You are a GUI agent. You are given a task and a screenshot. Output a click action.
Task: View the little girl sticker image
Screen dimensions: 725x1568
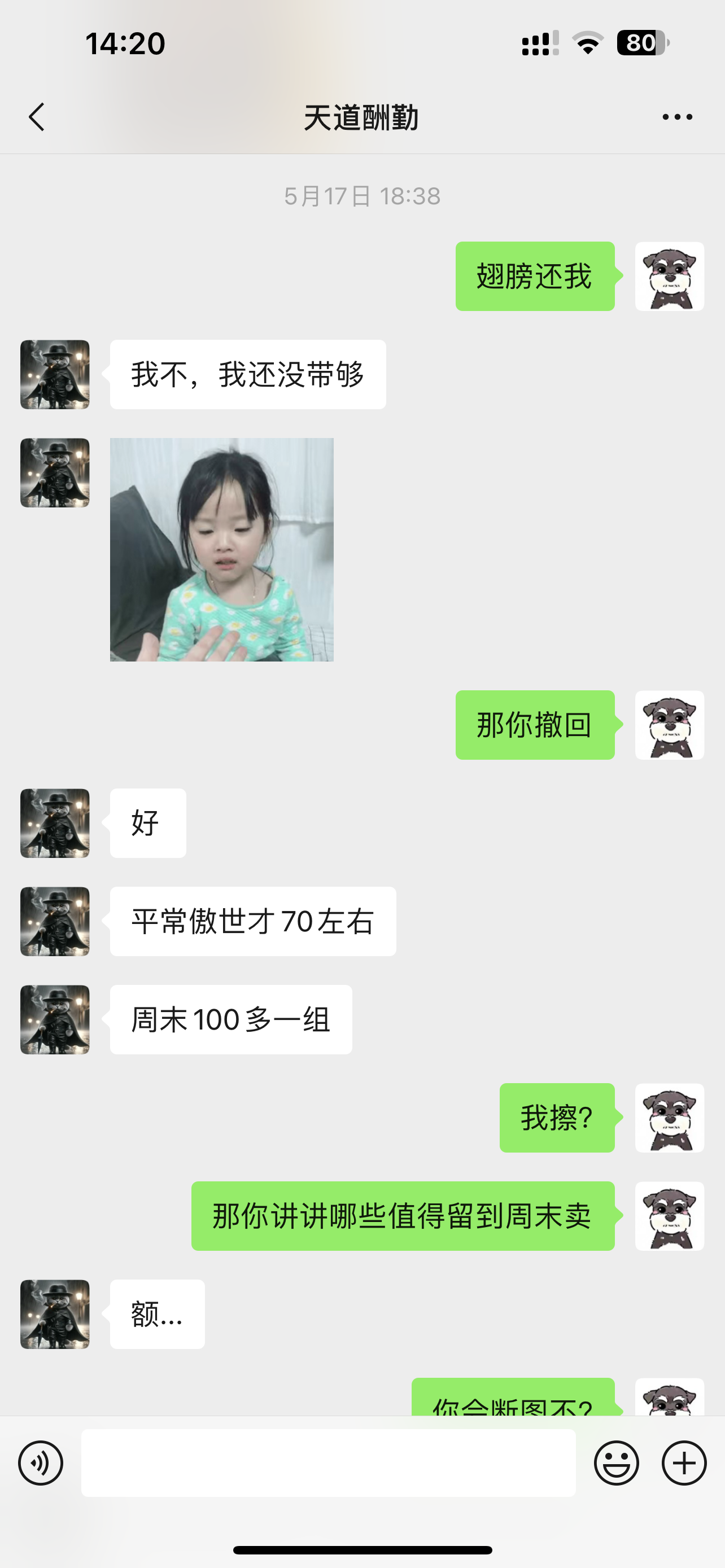tap(221, 550)
